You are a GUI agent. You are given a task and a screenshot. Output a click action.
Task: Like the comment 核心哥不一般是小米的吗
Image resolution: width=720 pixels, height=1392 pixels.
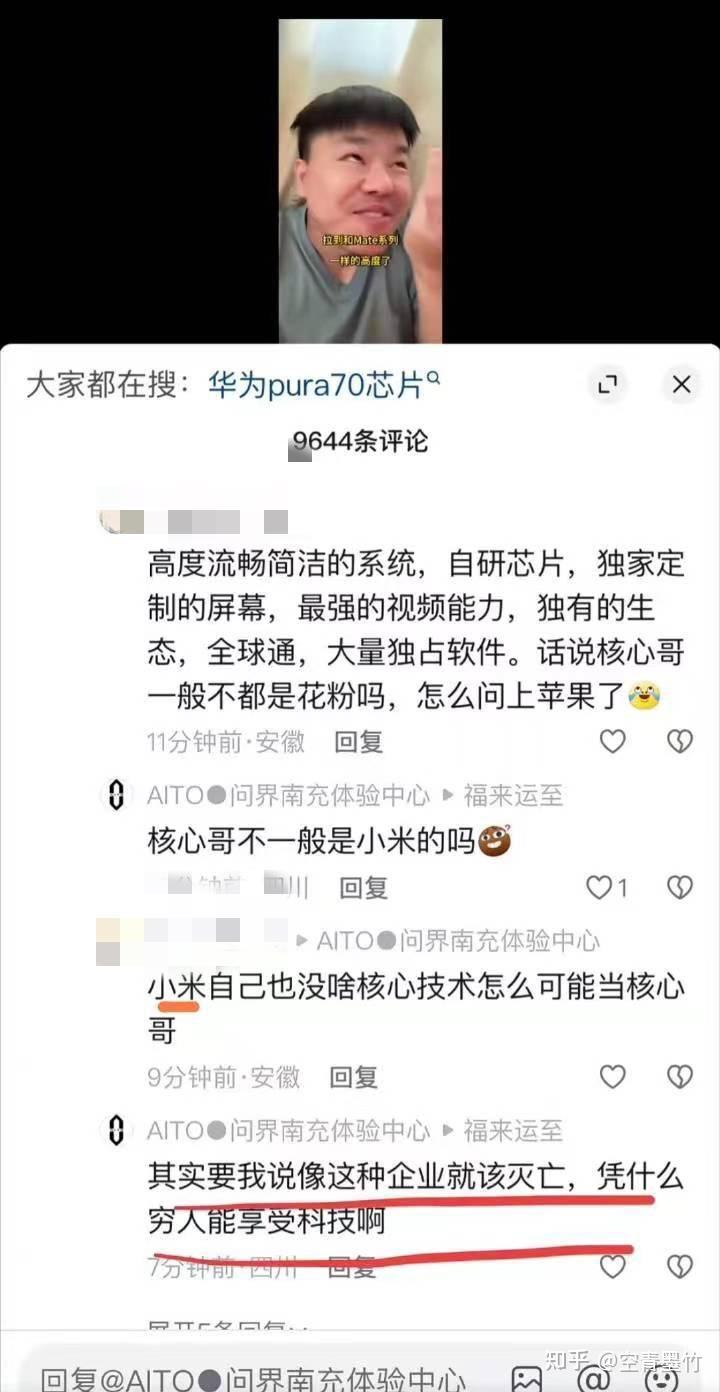606,887
